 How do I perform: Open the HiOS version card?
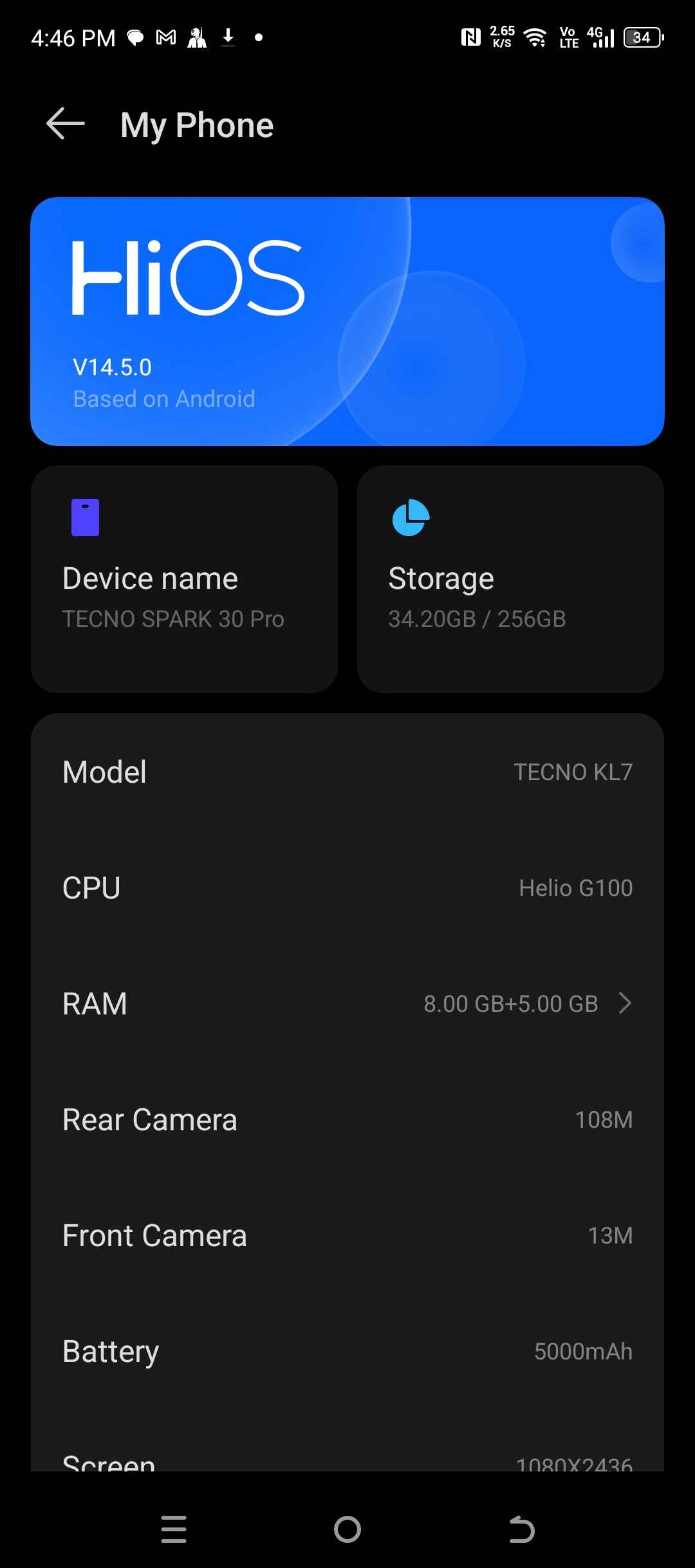coord(347,321)
